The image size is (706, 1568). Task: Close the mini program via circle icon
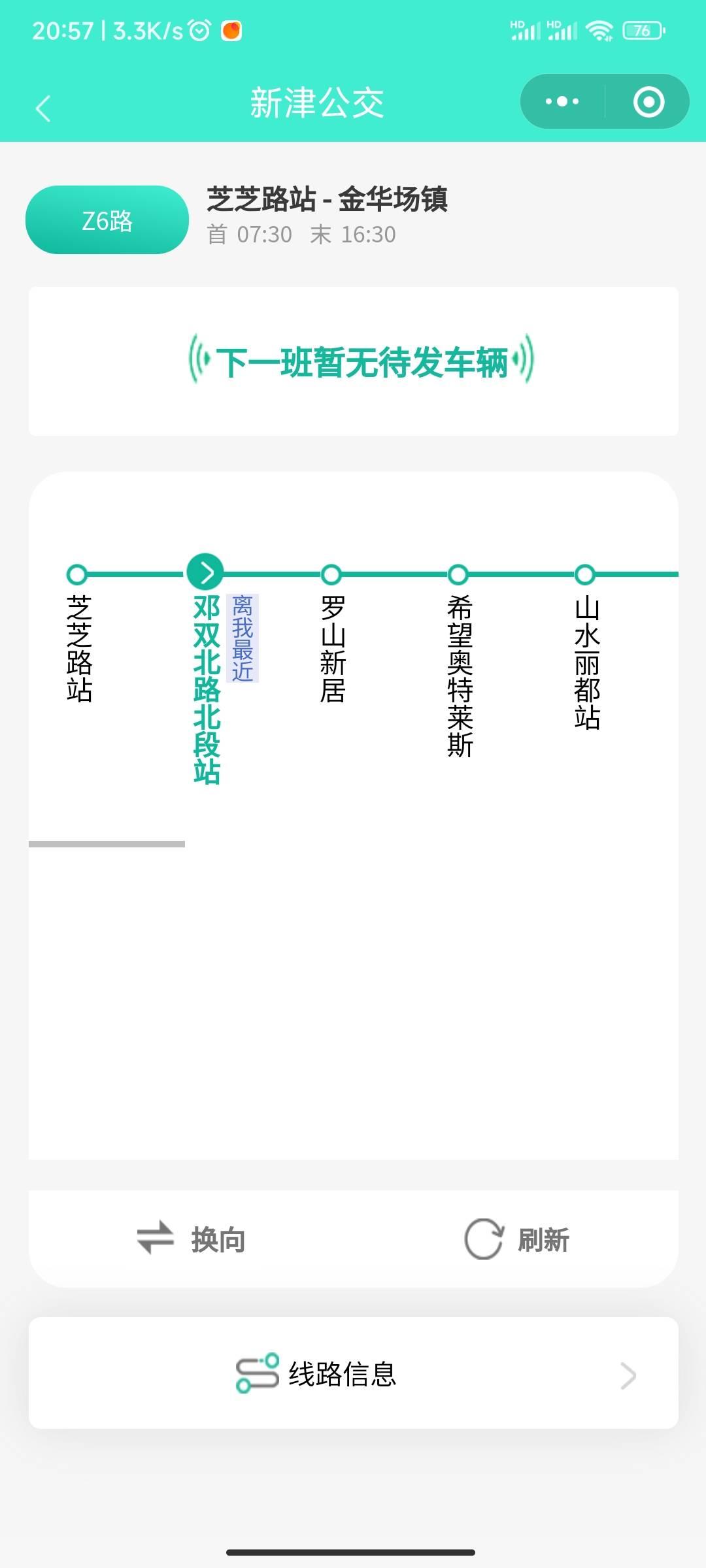click(x=648, y=102)
